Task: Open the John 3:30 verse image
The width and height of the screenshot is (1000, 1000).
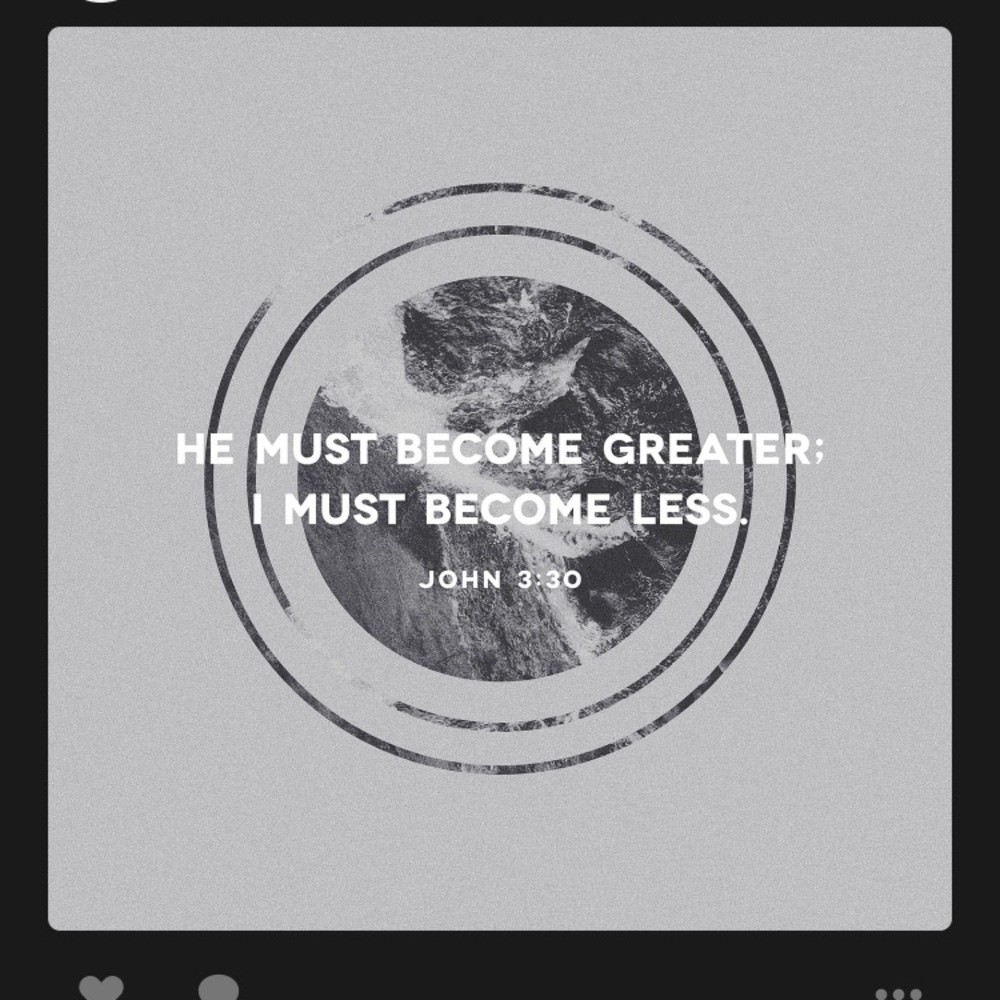Action: click(500, 478)
